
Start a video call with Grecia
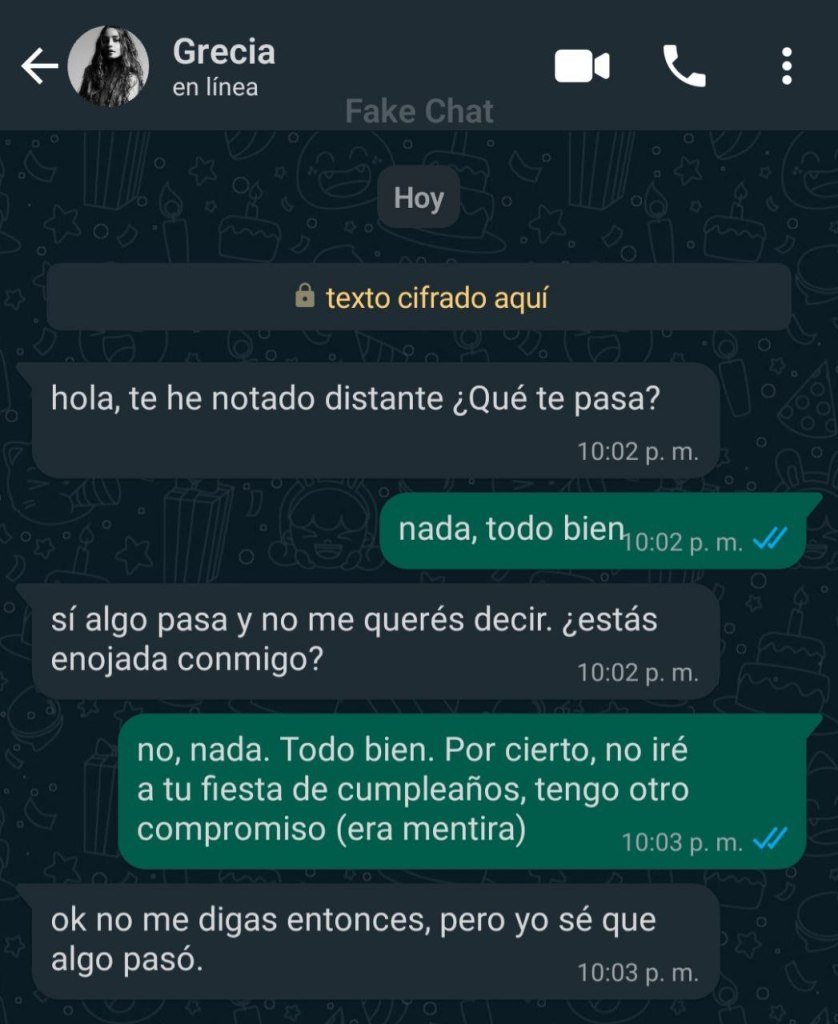(582, 67)
